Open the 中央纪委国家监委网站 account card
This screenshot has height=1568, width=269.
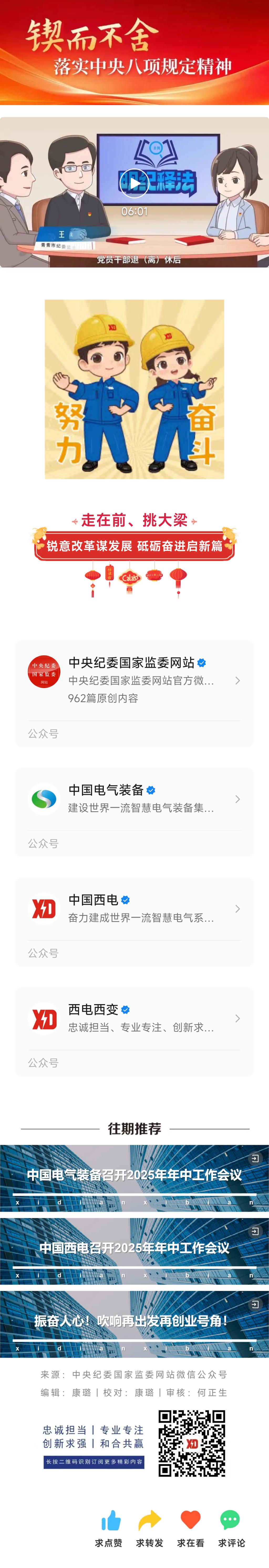click(x=134, y=680)
